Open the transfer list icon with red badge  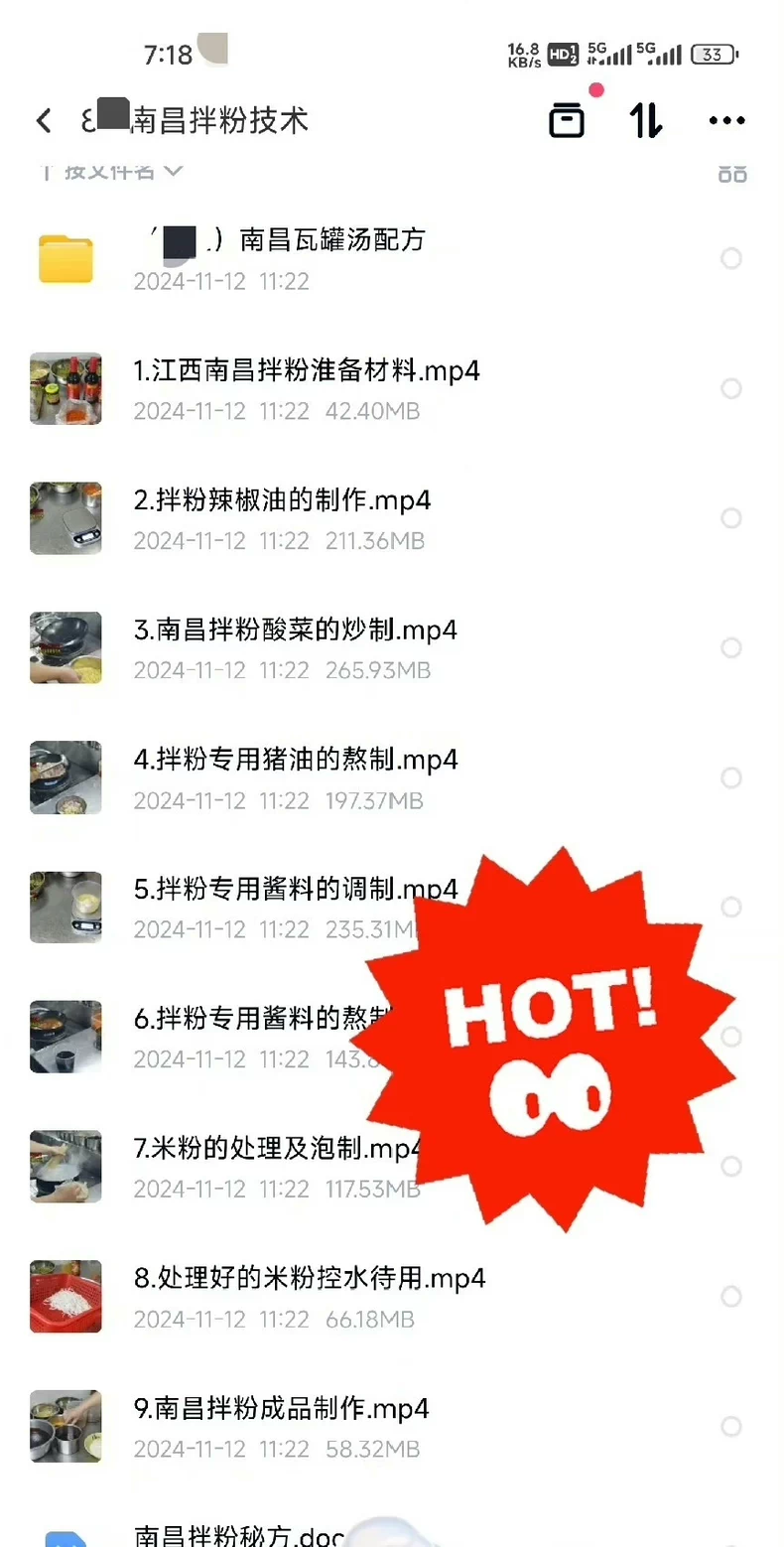coord(566,119)
